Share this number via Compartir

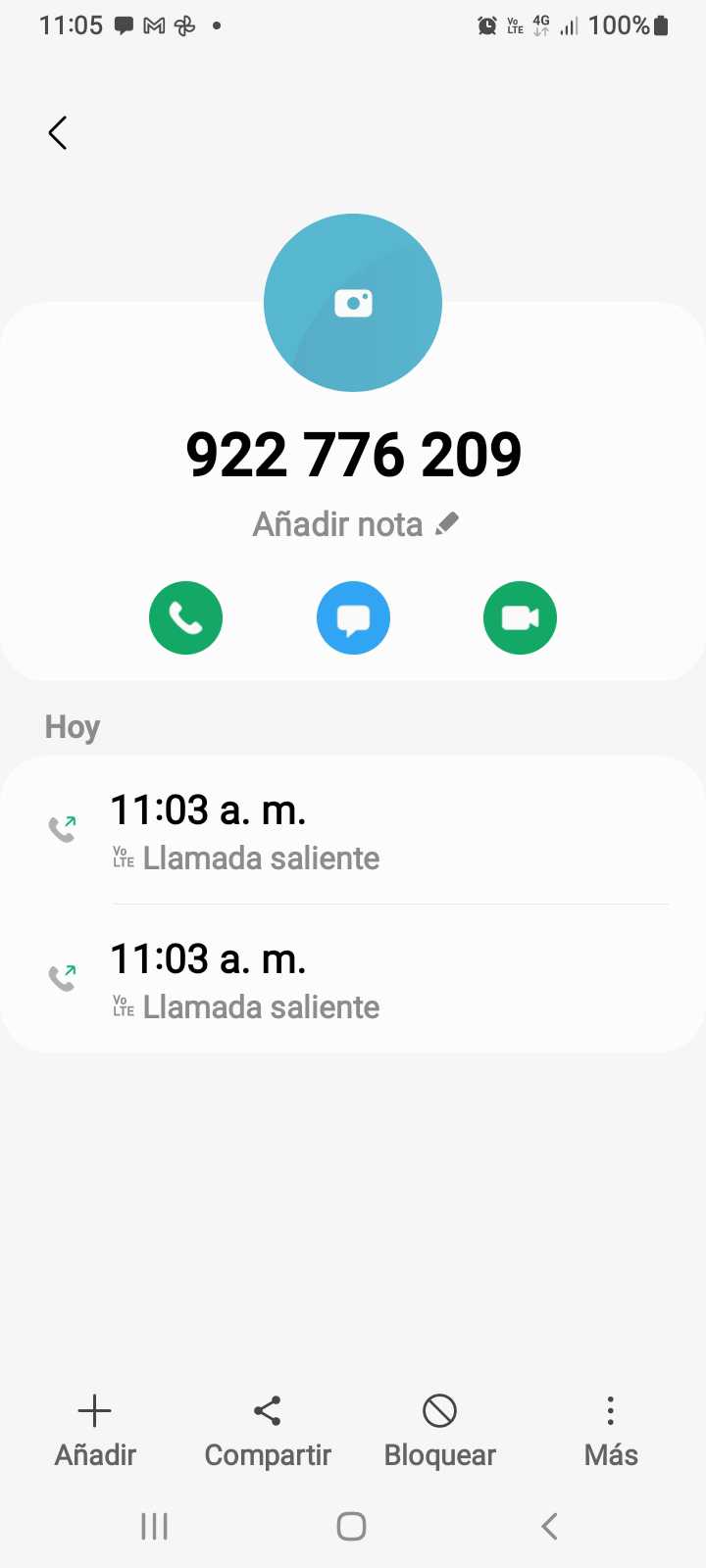(x=268, y=1431)
